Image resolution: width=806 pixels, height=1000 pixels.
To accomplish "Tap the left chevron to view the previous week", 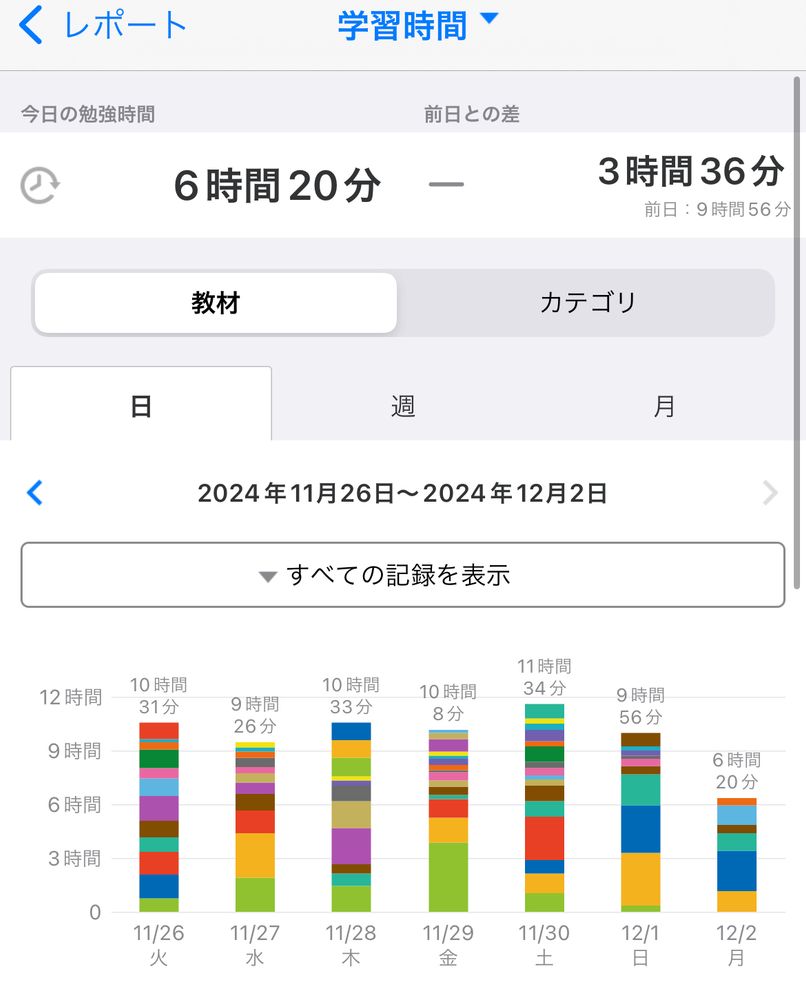I will pyautogui.click(x=35, y=492).
